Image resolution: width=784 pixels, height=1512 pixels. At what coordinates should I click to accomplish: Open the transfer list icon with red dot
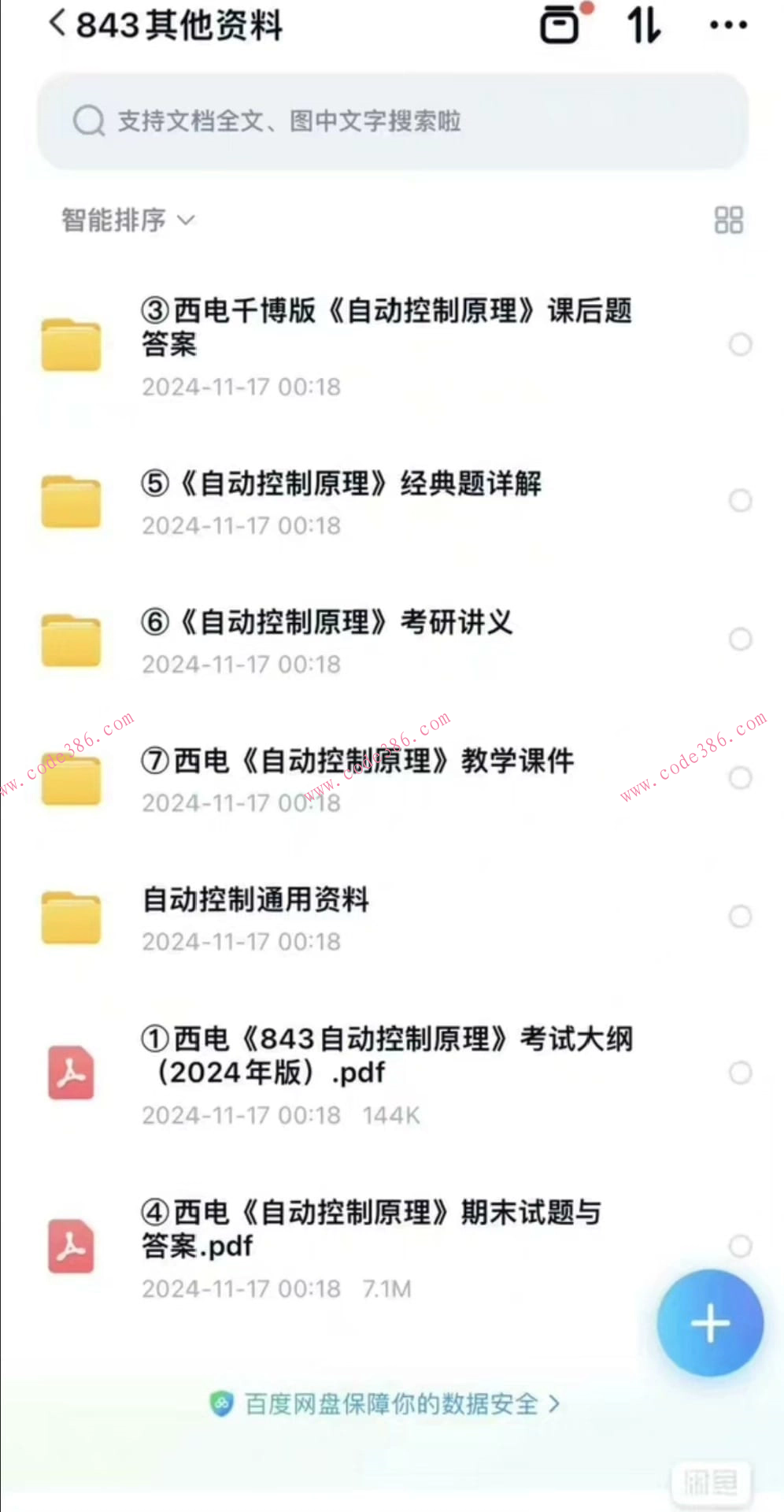pos(560,26)
